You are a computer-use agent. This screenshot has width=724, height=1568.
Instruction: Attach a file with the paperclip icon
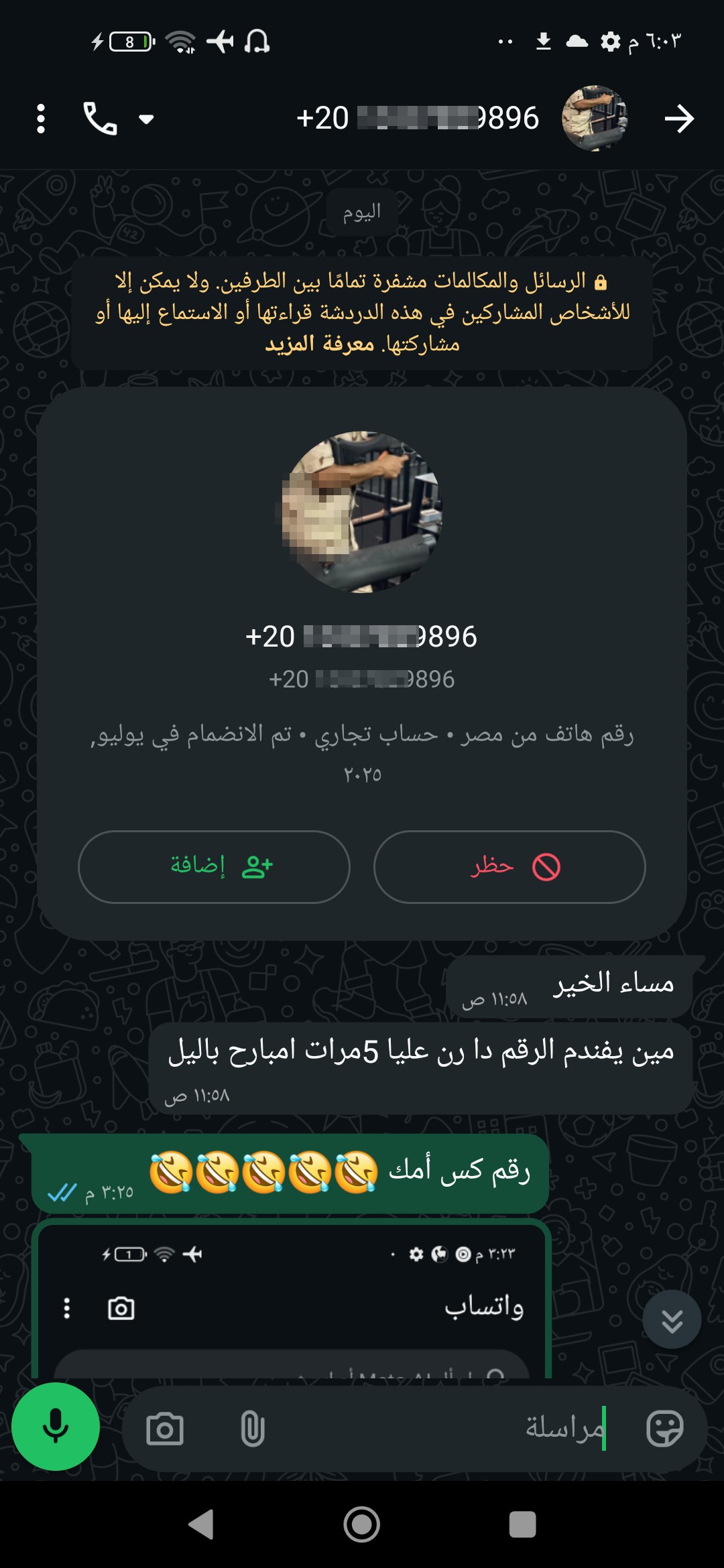252,1429
